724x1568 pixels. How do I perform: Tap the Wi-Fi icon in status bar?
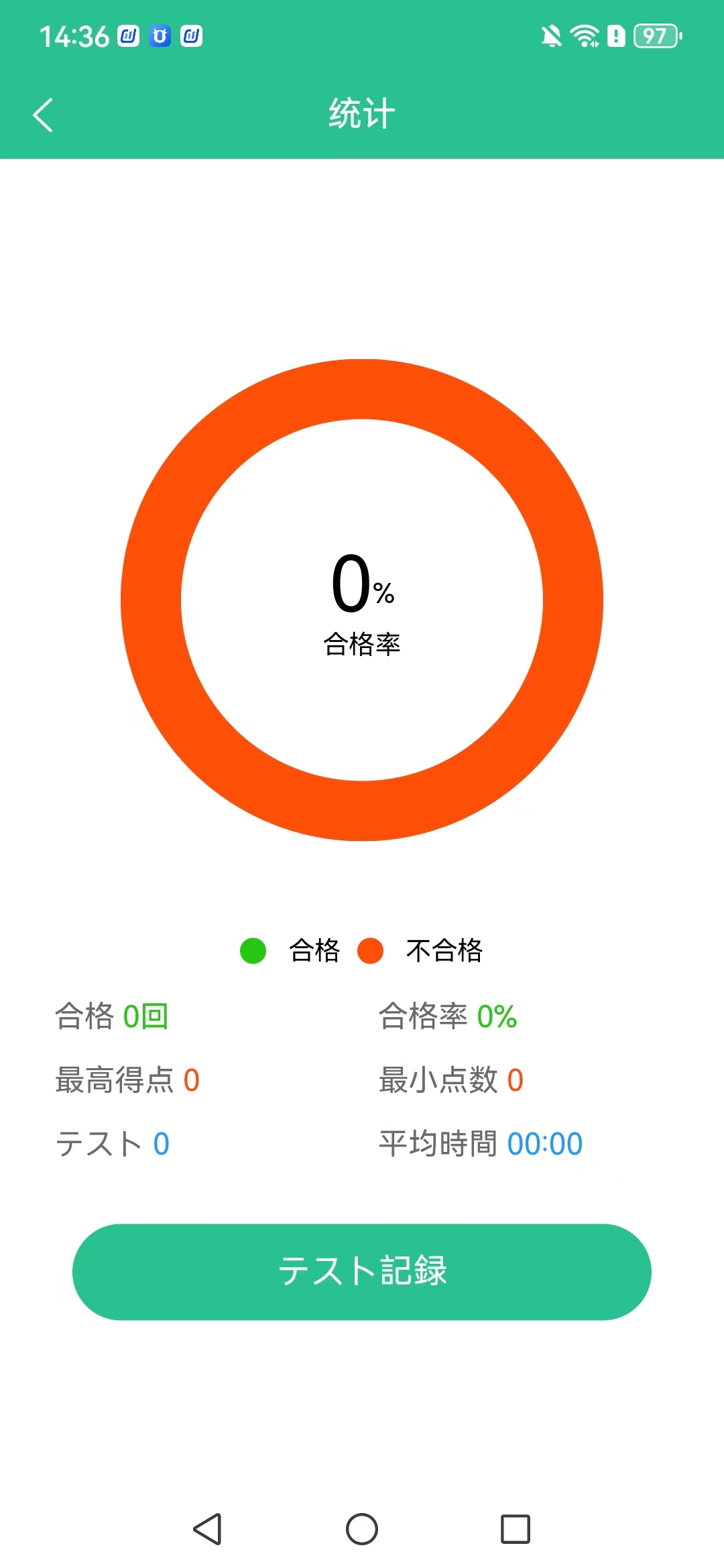(584, 36)
